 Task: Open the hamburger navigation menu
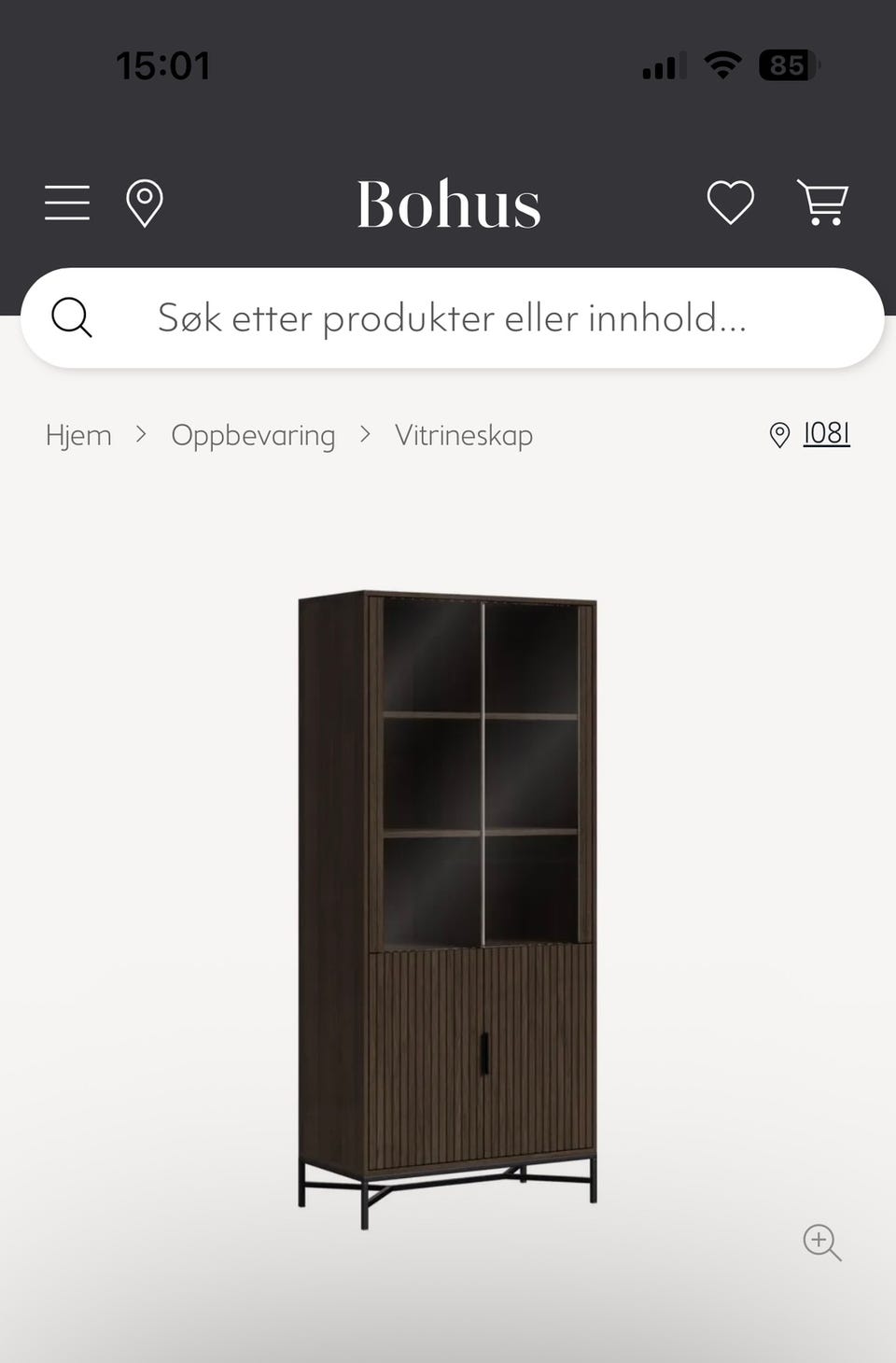click(66, 202)
